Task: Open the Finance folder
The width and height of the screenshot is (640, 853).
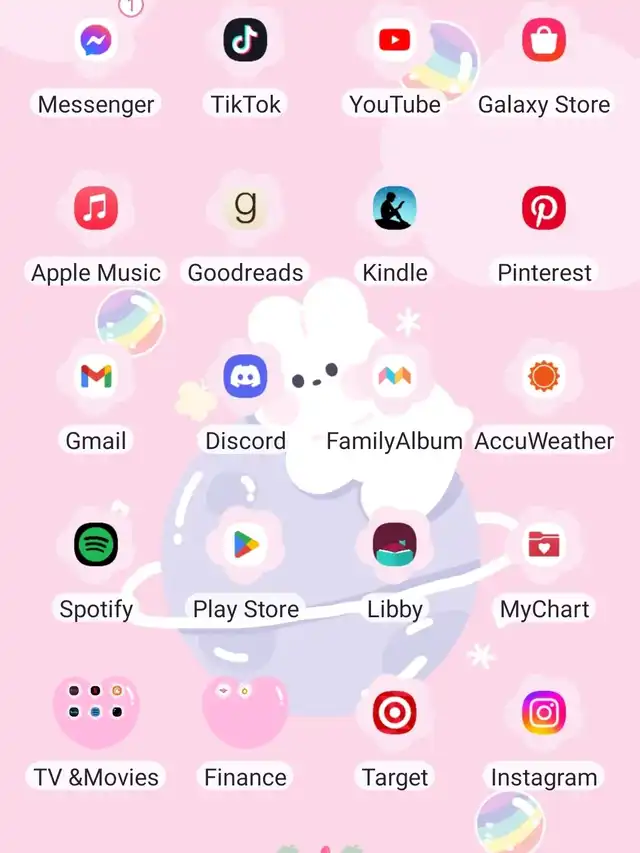Action: [245, 712]
